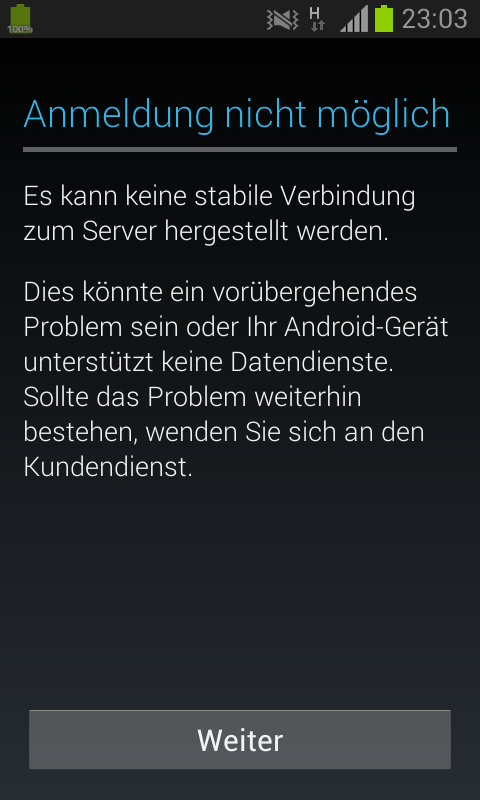Tap the Weiter button to continue
This screenshot has width=480, height=800.
(x=240, y=739)
